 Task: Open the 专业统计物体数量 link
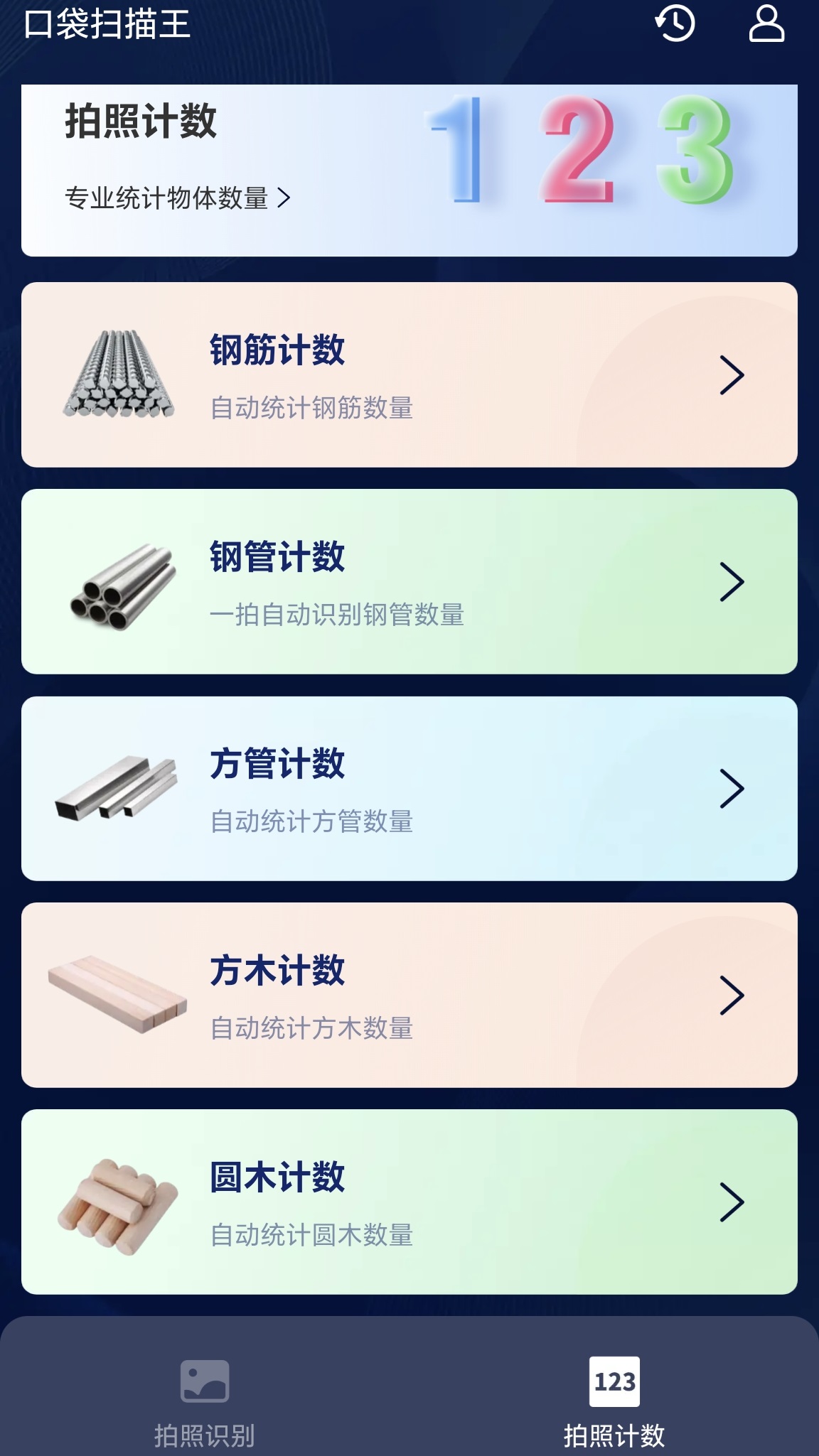tap(178, 198)
